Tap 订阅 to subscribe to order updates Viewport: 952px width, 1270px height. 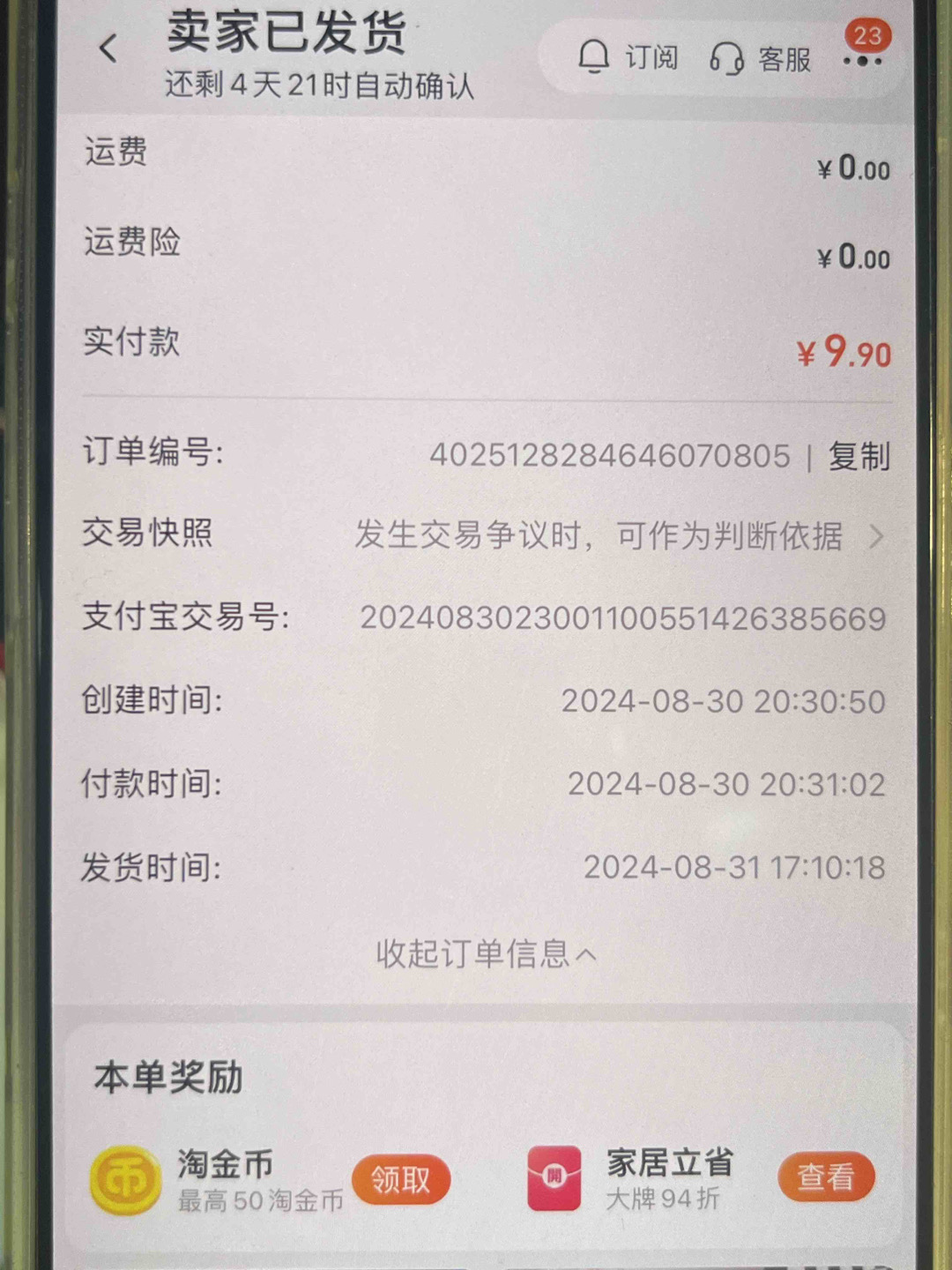pos(628,58)
